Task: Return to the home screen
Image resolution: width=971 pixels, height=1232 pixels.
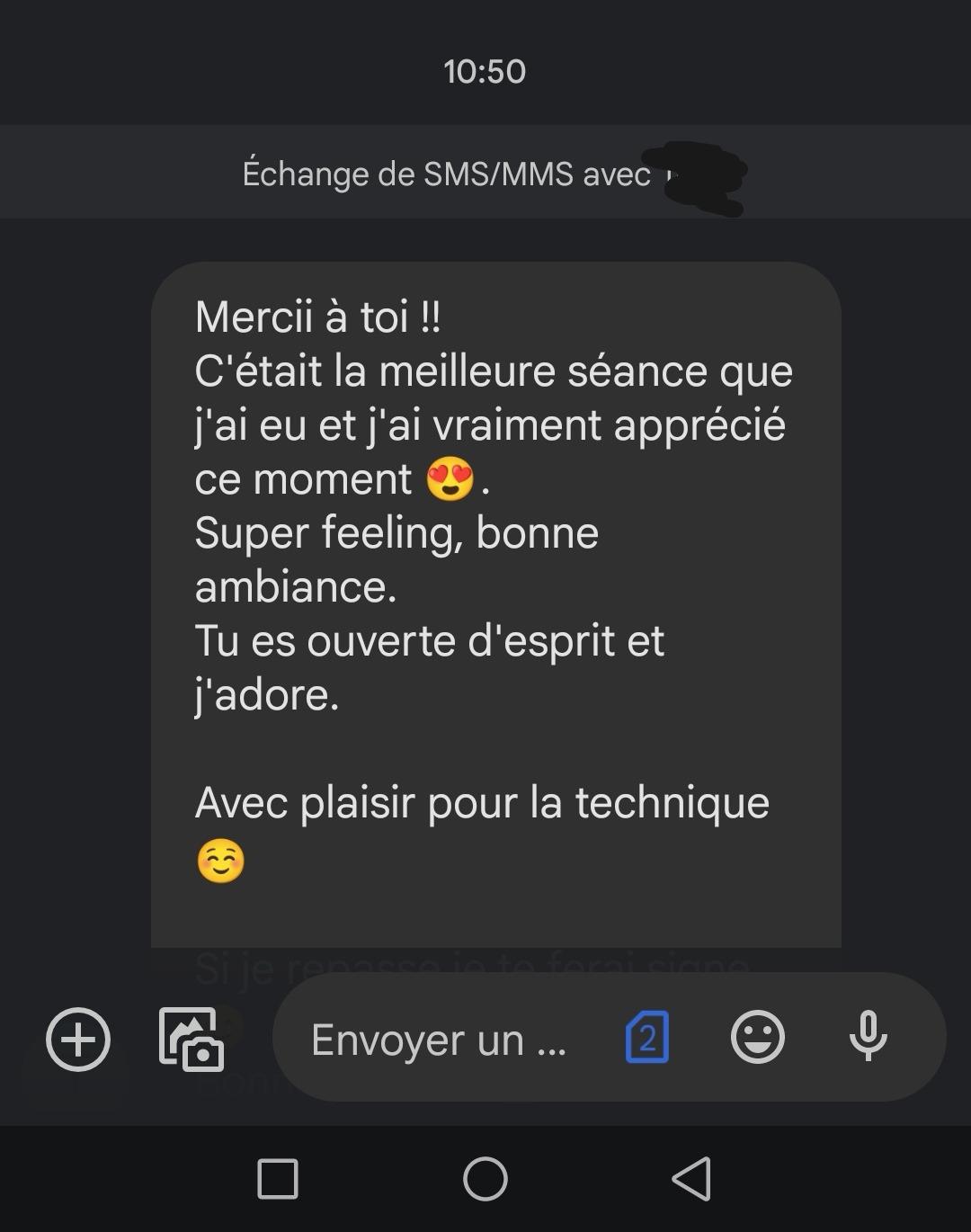Action: pyautogui.click(x=485, y=1178)
